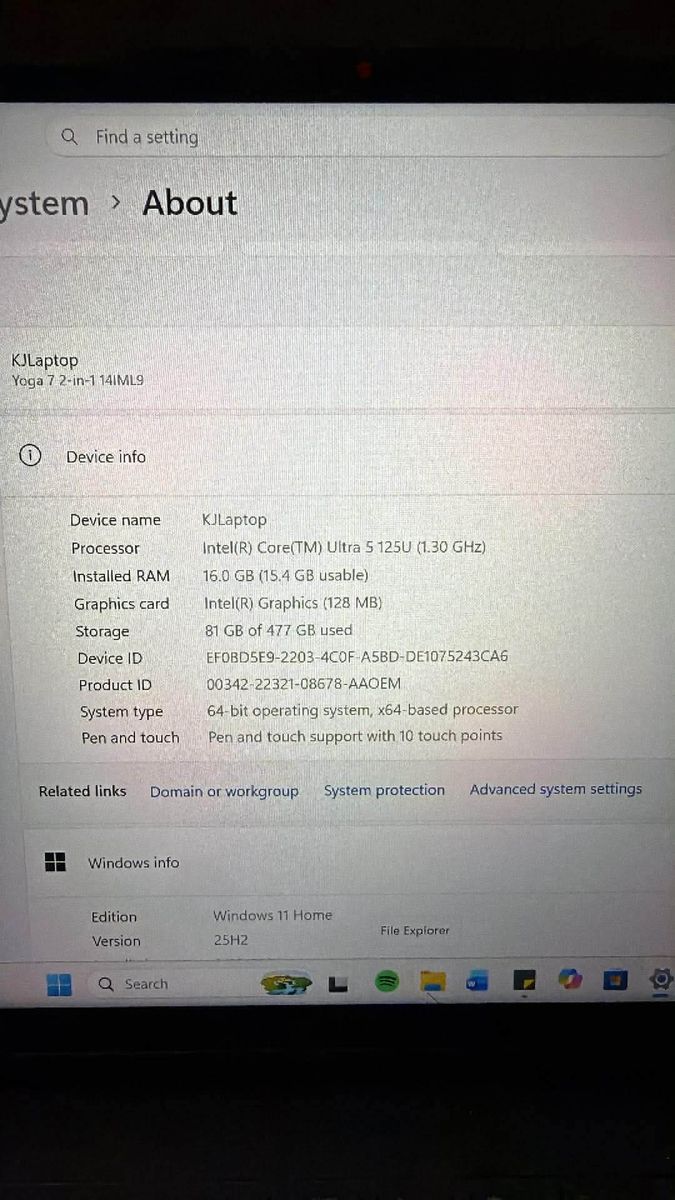Collapse the Windows info section
The image size is (675, 1200).
point(133,863)
